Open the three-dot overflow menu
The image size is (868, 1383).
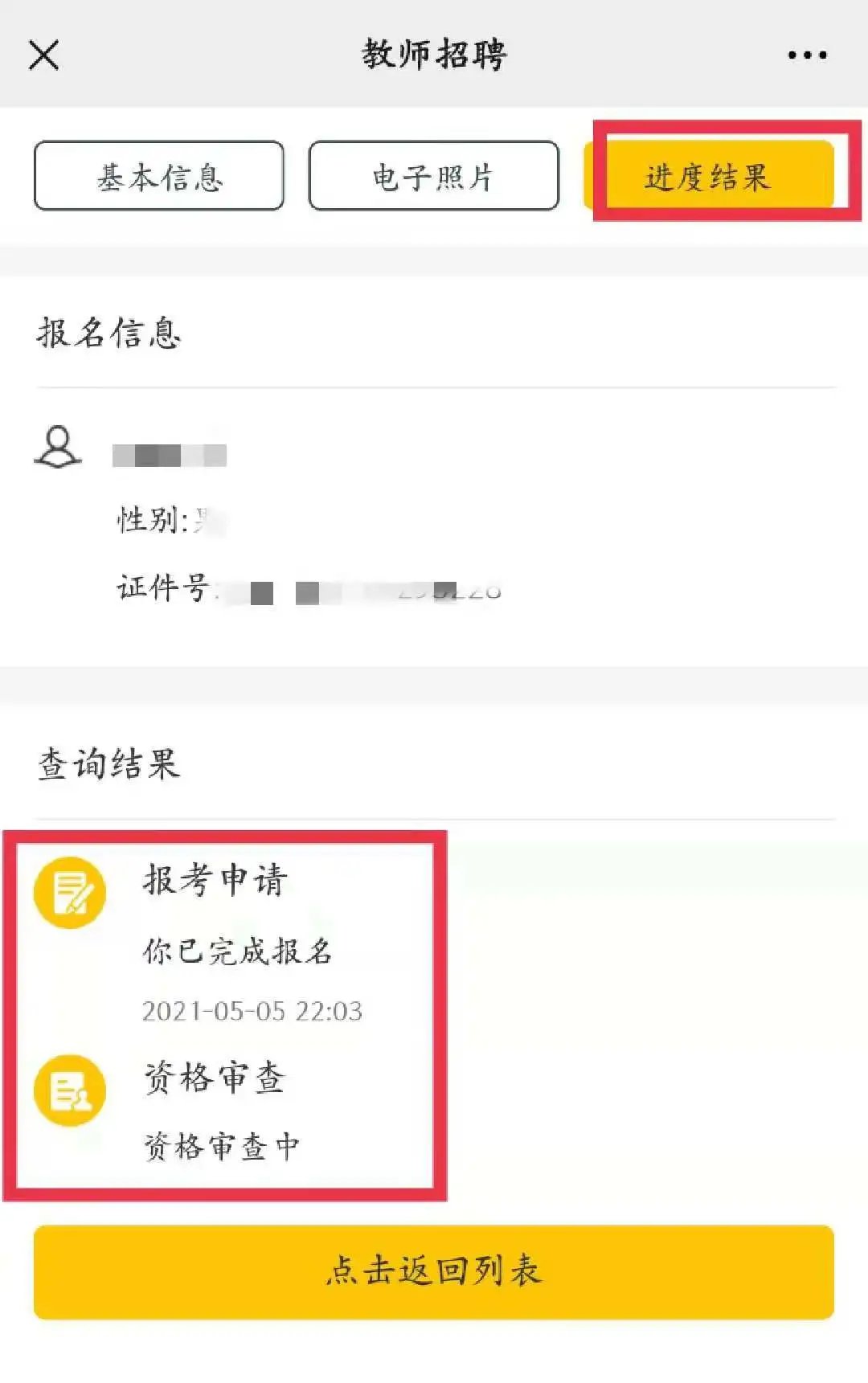[806, 55]
